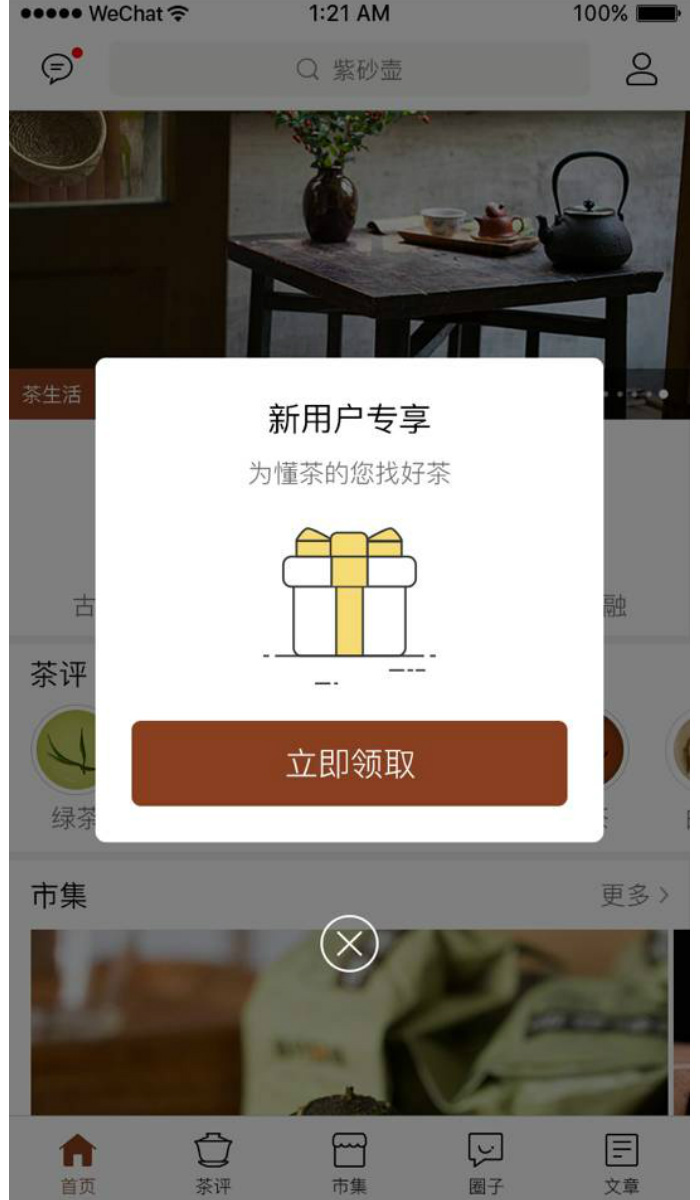Viewport: 700px width, 1200px height.
Task: Dismiss the new user gift popup
Action: pos(349,943)
